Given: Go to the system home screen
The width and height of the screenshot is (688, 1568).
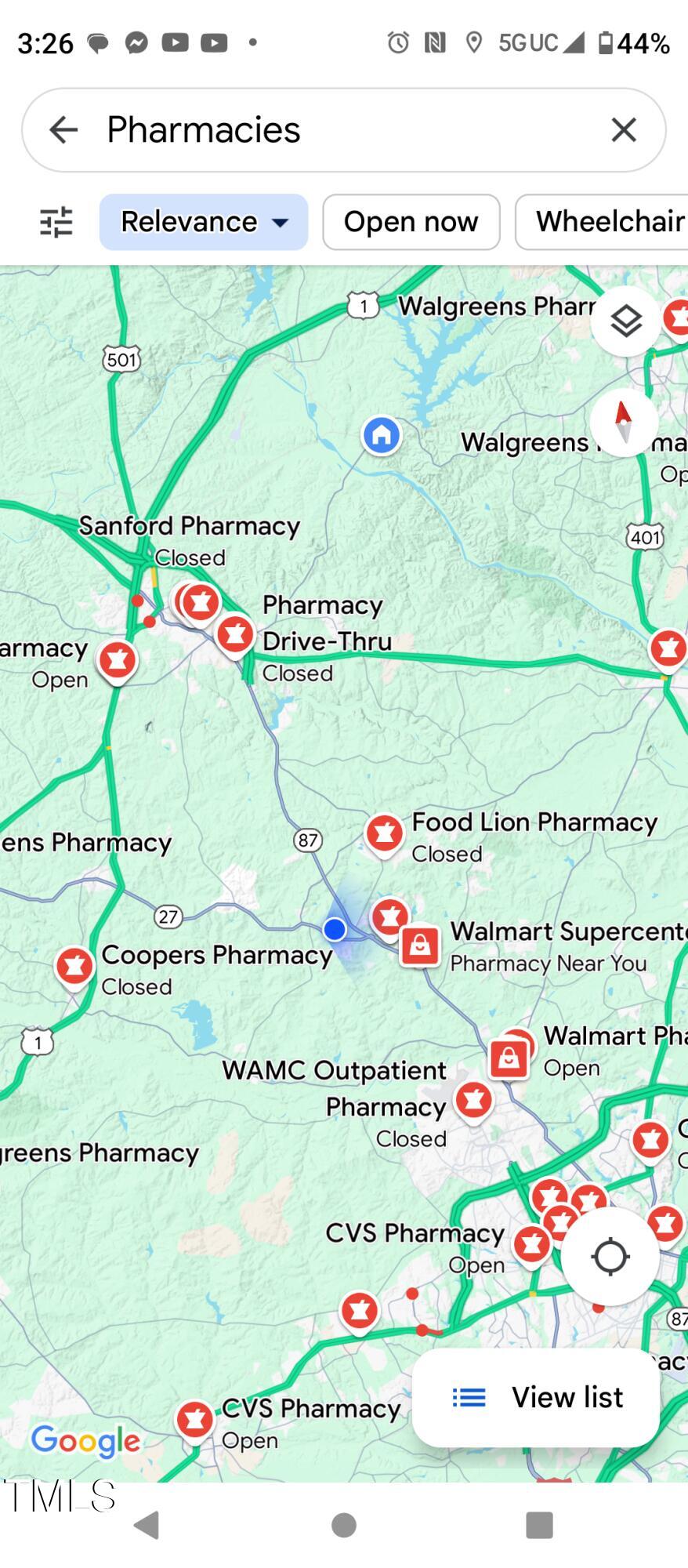Looking at the screenshot, I should click(x=344, y=1525).
